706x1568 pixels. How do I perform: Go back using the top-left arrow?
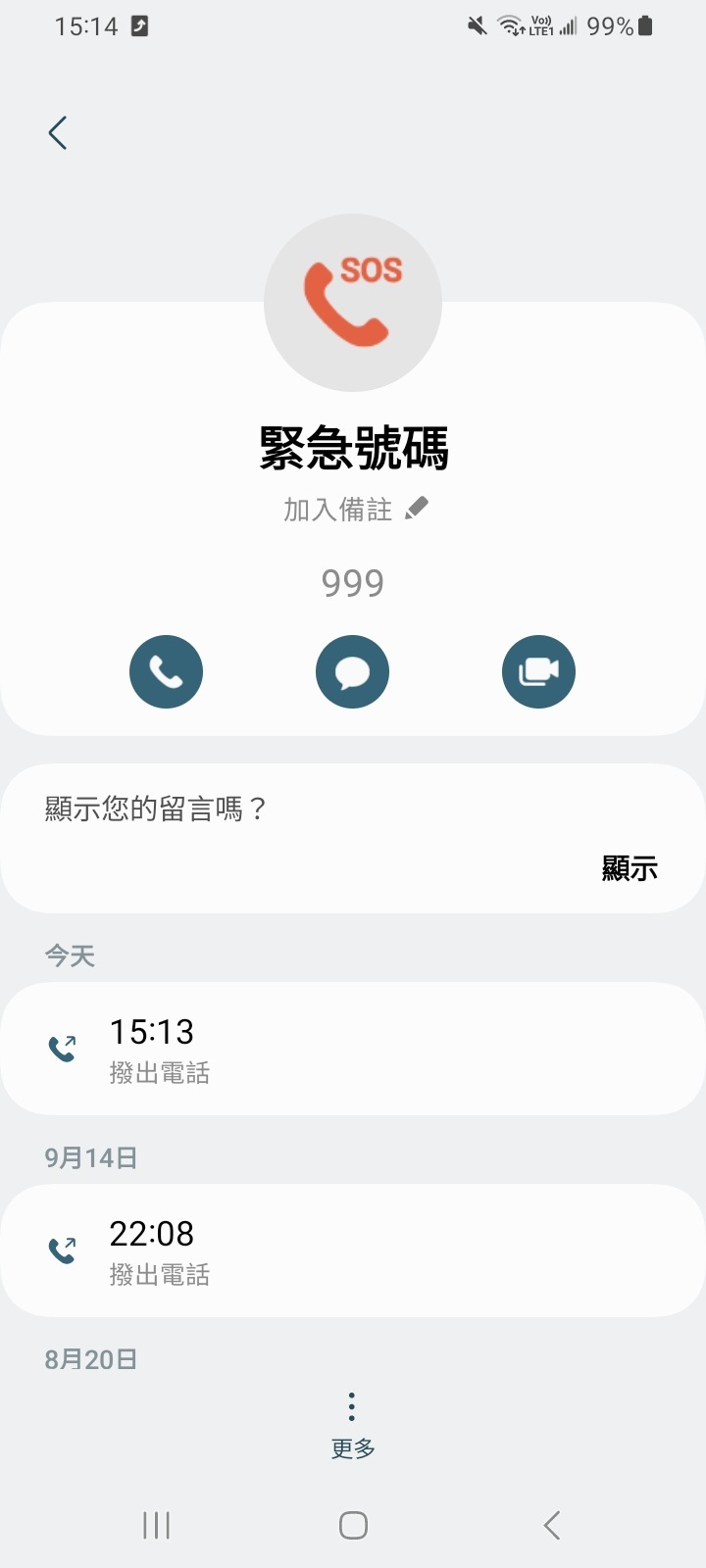click(58, 133)
